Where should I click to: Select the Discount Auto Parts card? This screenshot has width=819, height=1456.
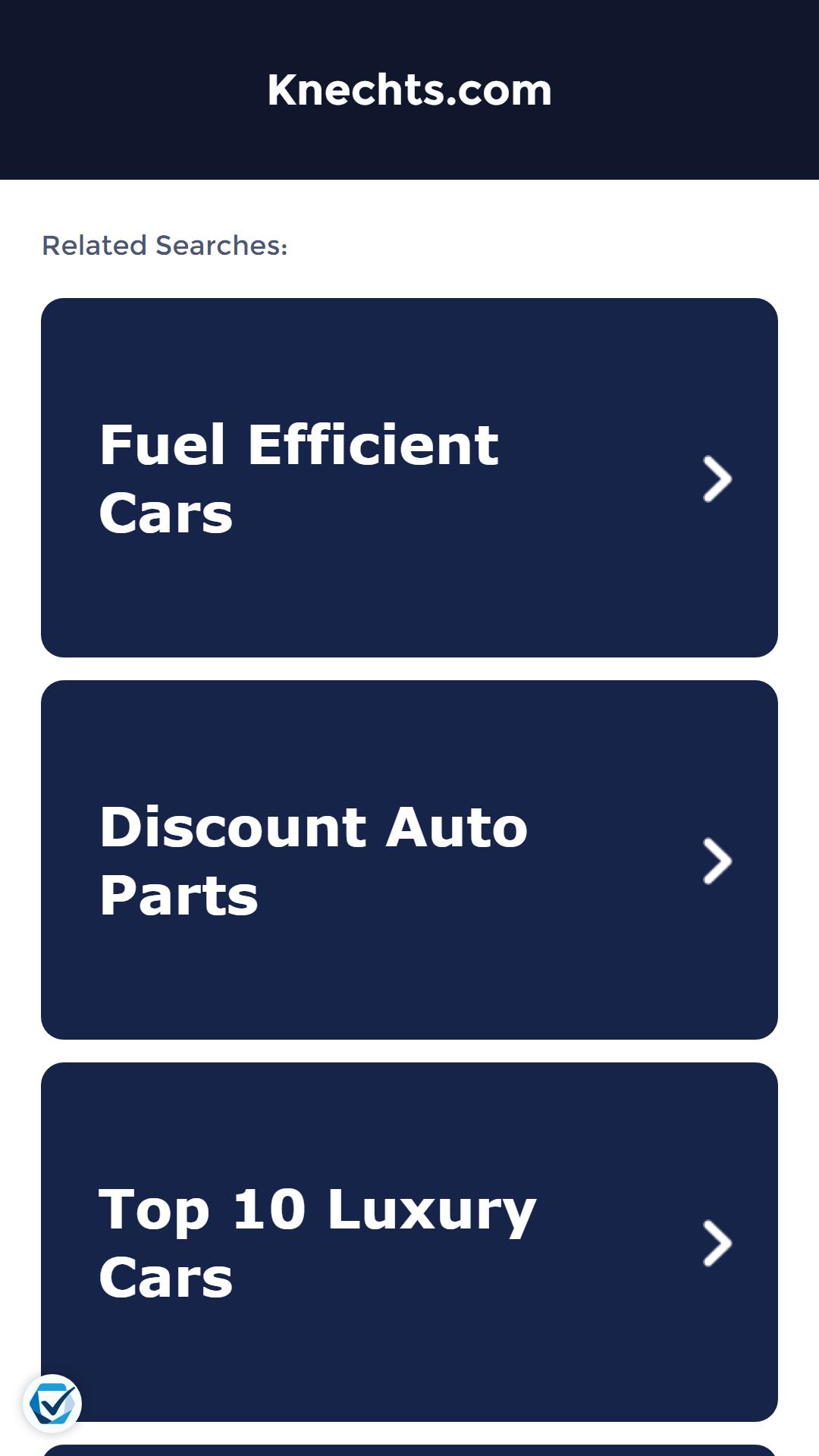pyautogui.click(x=409, y=860)
